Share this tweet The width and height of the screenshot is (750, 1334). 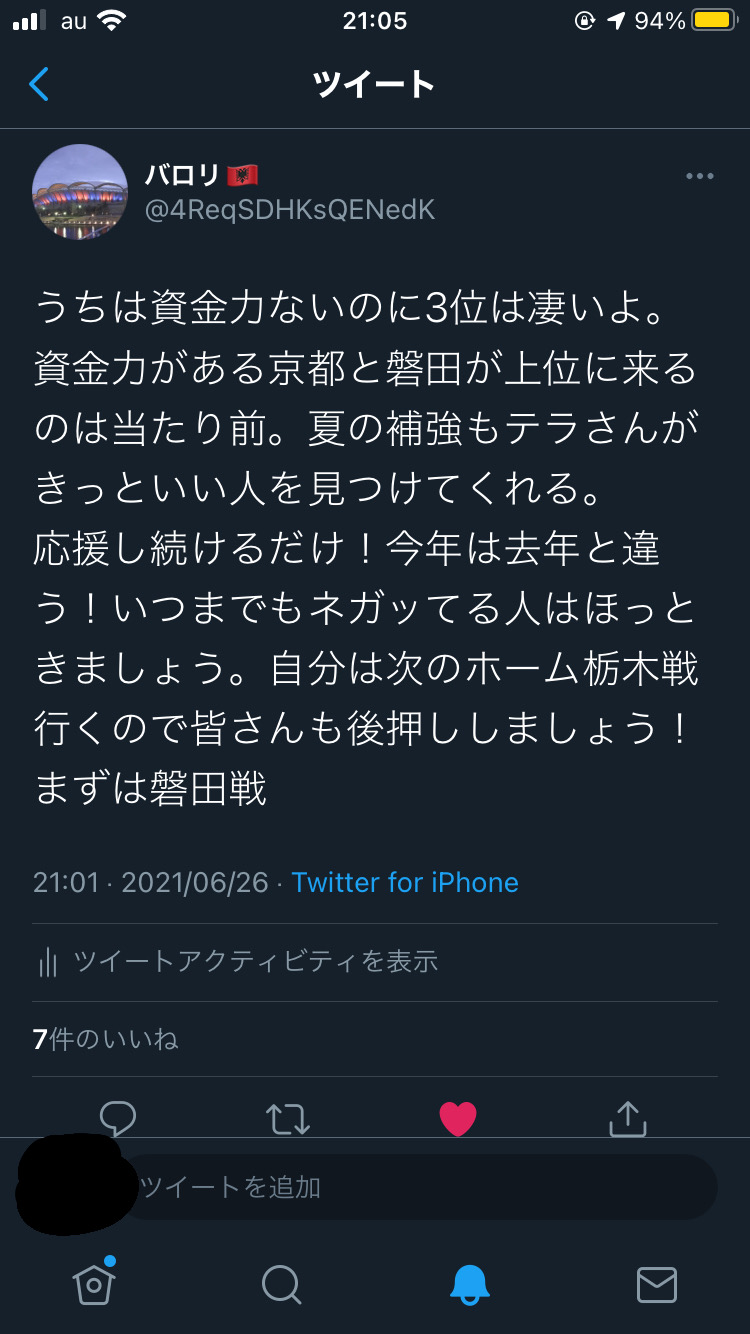[x=628, y=1118]
